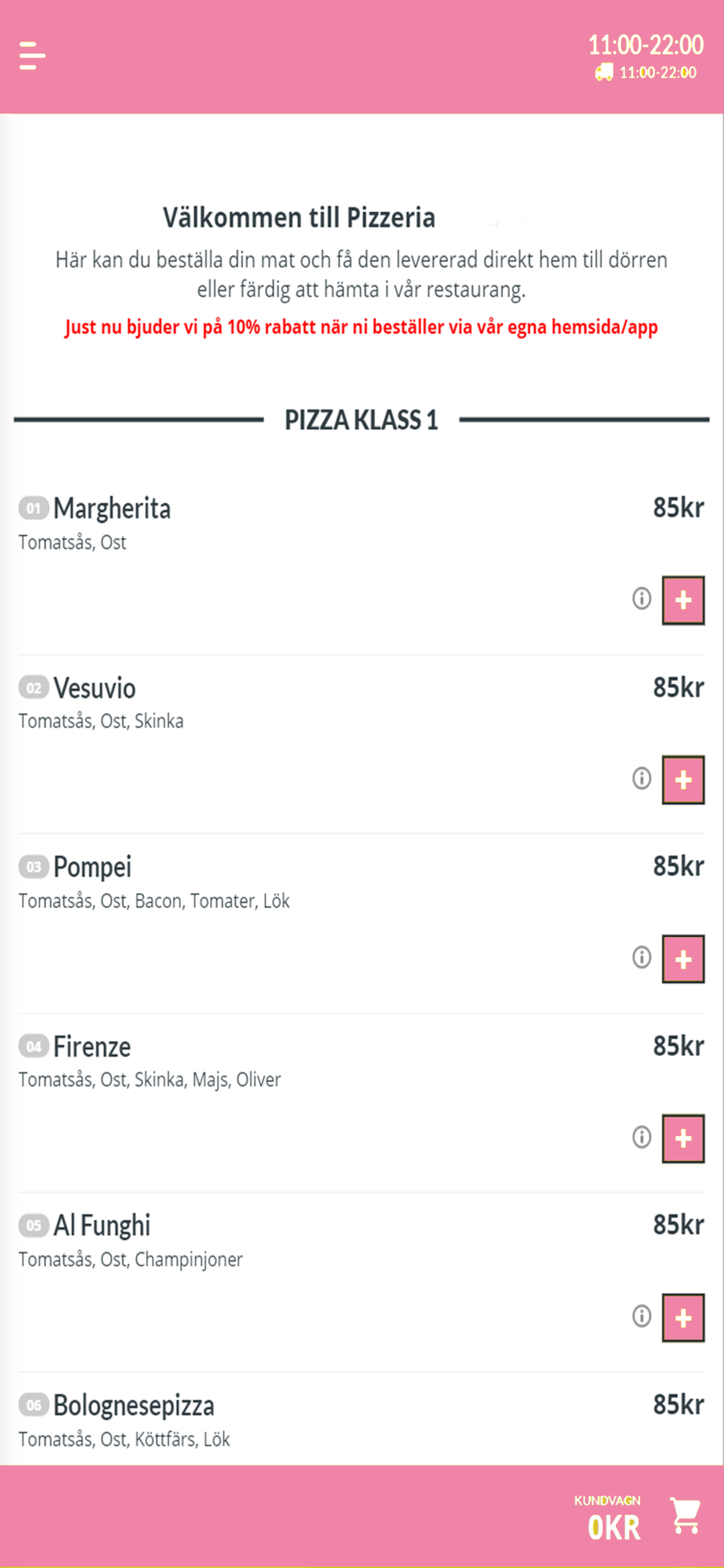Add Al Funghi pizza to the cart
The height and width of the screenshot is (1568, 724).
(683, 1318)
